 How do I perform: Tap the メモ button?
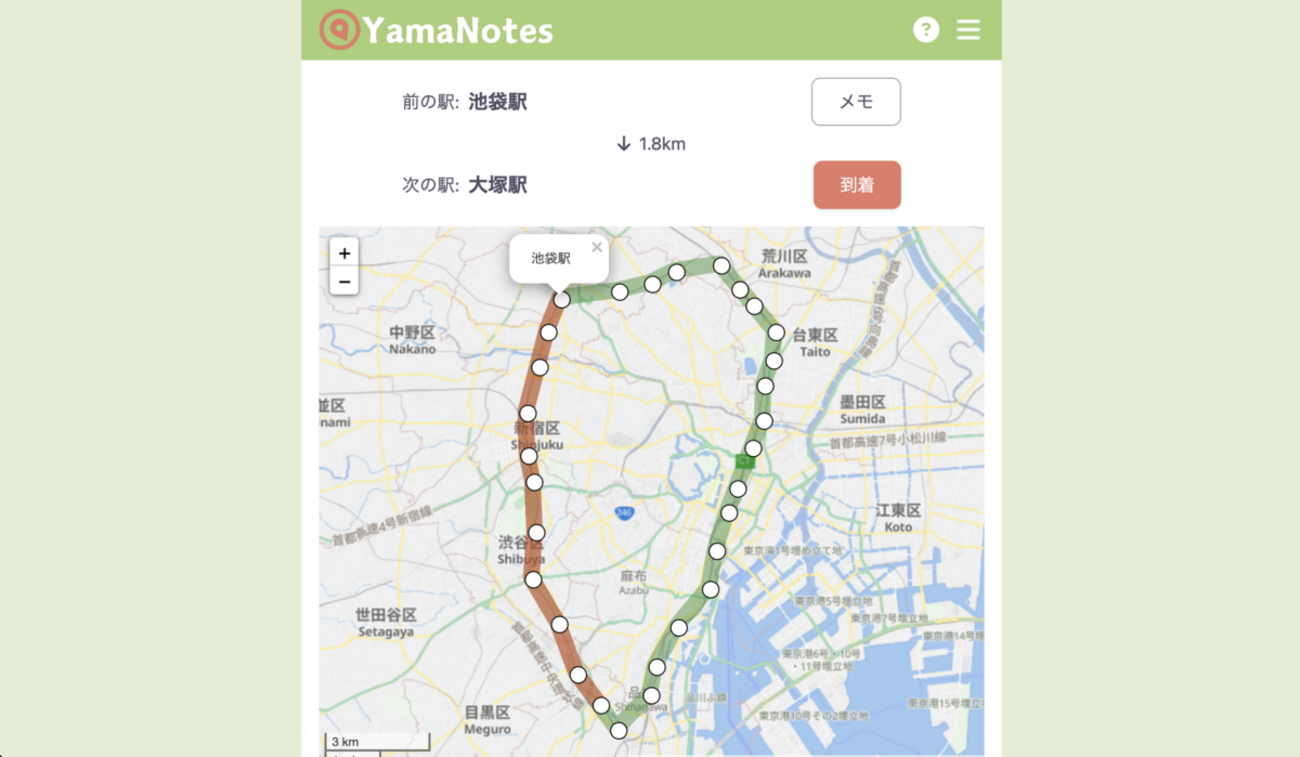pyautogui.click(x=856, y=102)
